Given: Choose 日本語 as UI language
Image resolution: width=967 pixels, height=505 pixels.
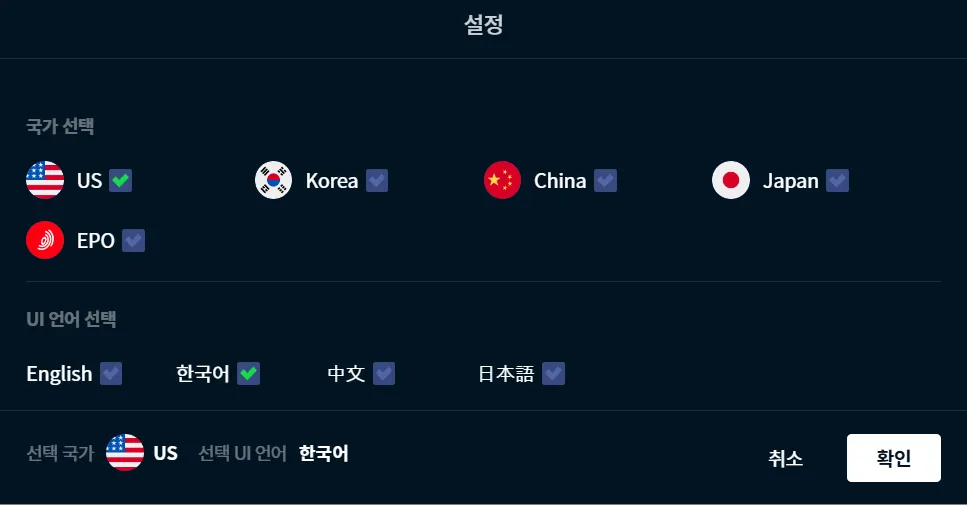Looking at the screenshot, I should (554, 374).
